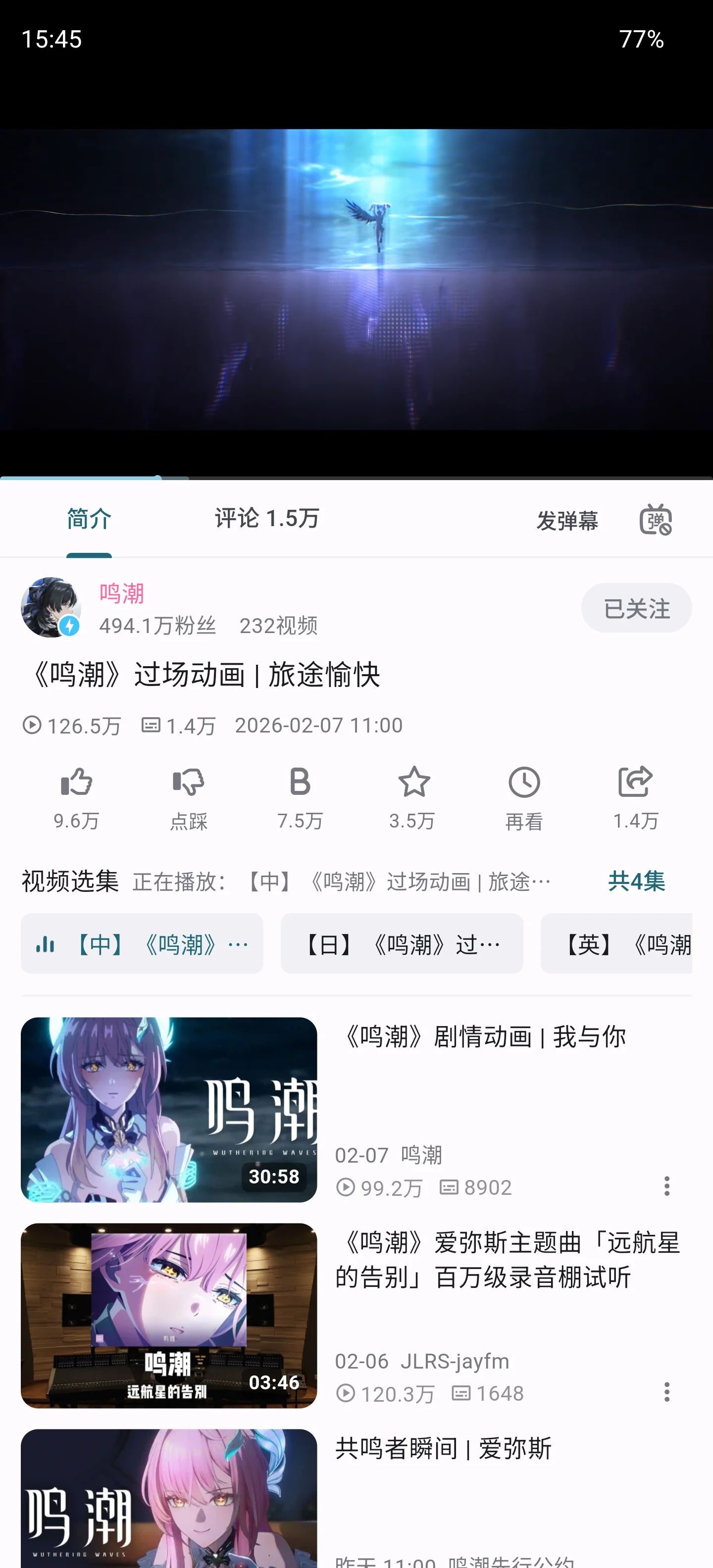Viewport: 713px width, 1568px height.
Task: Switch to the 评论 1.5万 tab
Action: [x=267, y=519]
